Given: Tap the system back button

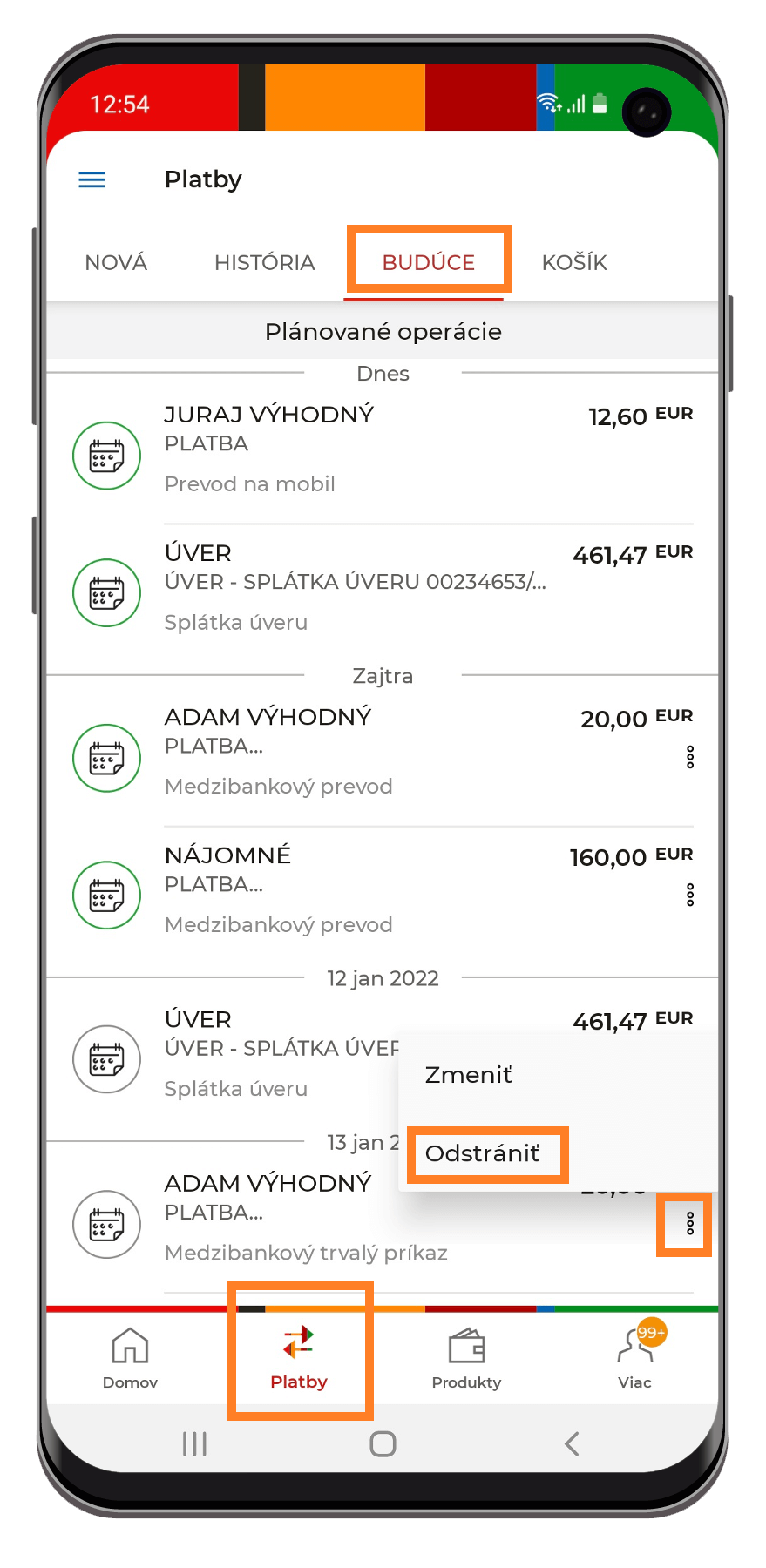Looking at the screenshot, I should 572,1444.
